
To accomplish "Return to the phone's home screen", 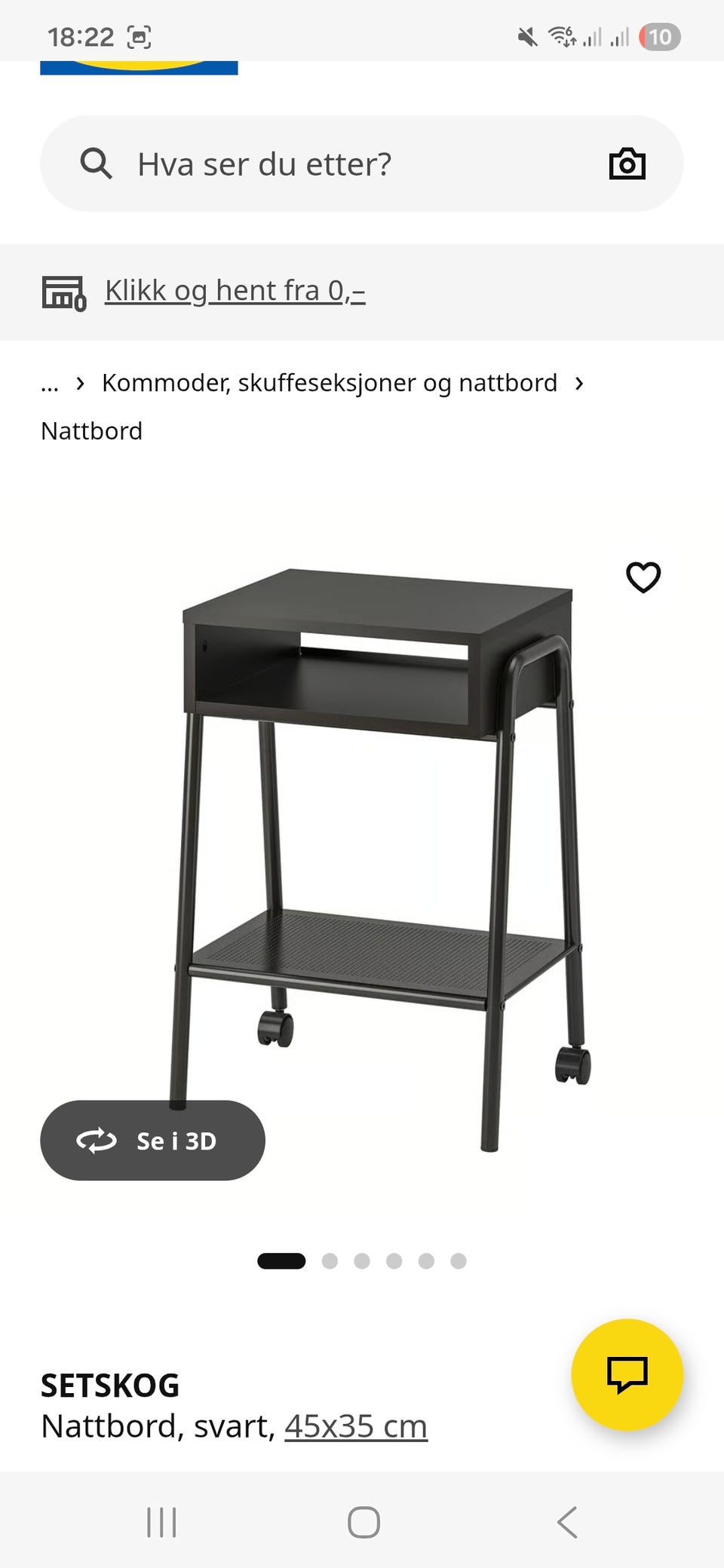I will pos(364,1522).
